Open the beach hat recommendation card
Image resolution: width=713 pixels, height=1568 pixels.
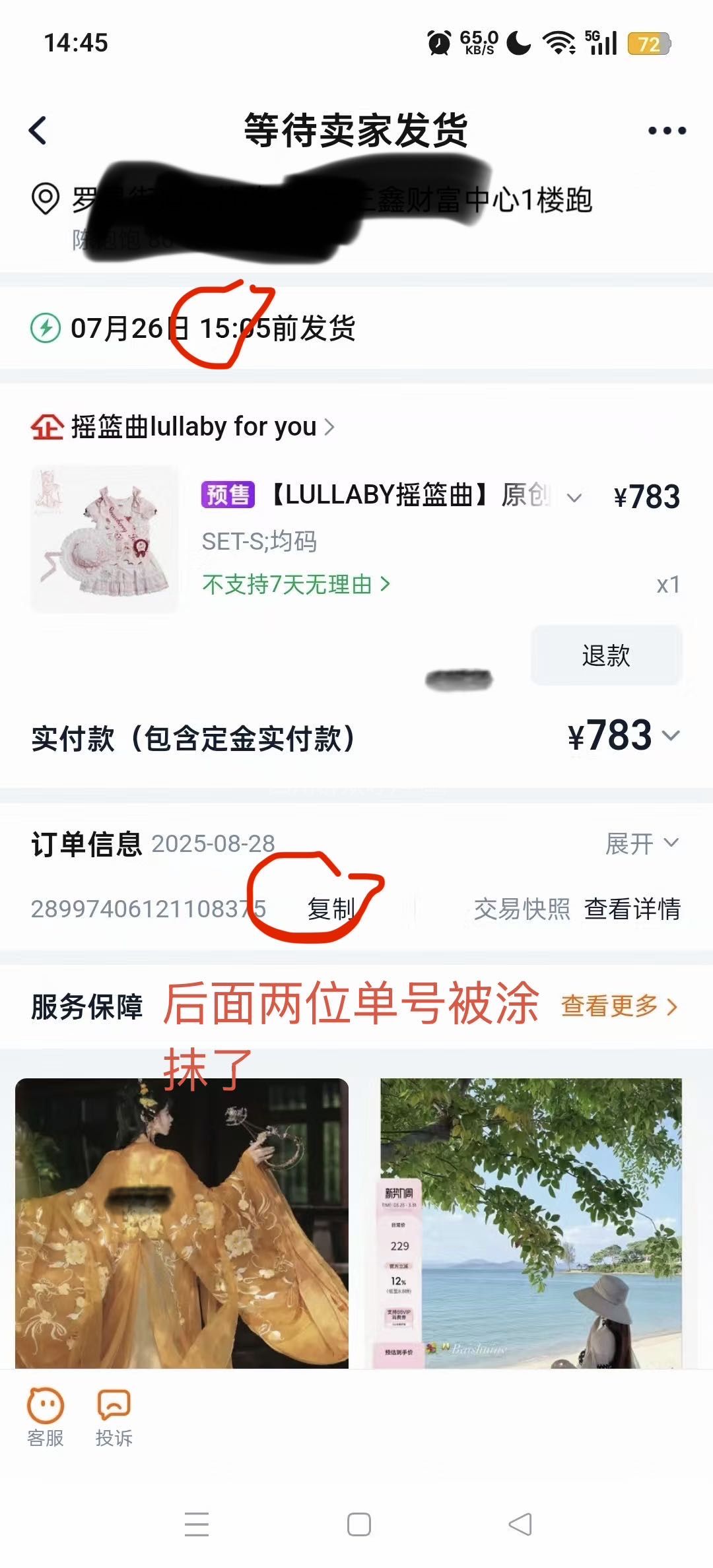coord(530,1222)
